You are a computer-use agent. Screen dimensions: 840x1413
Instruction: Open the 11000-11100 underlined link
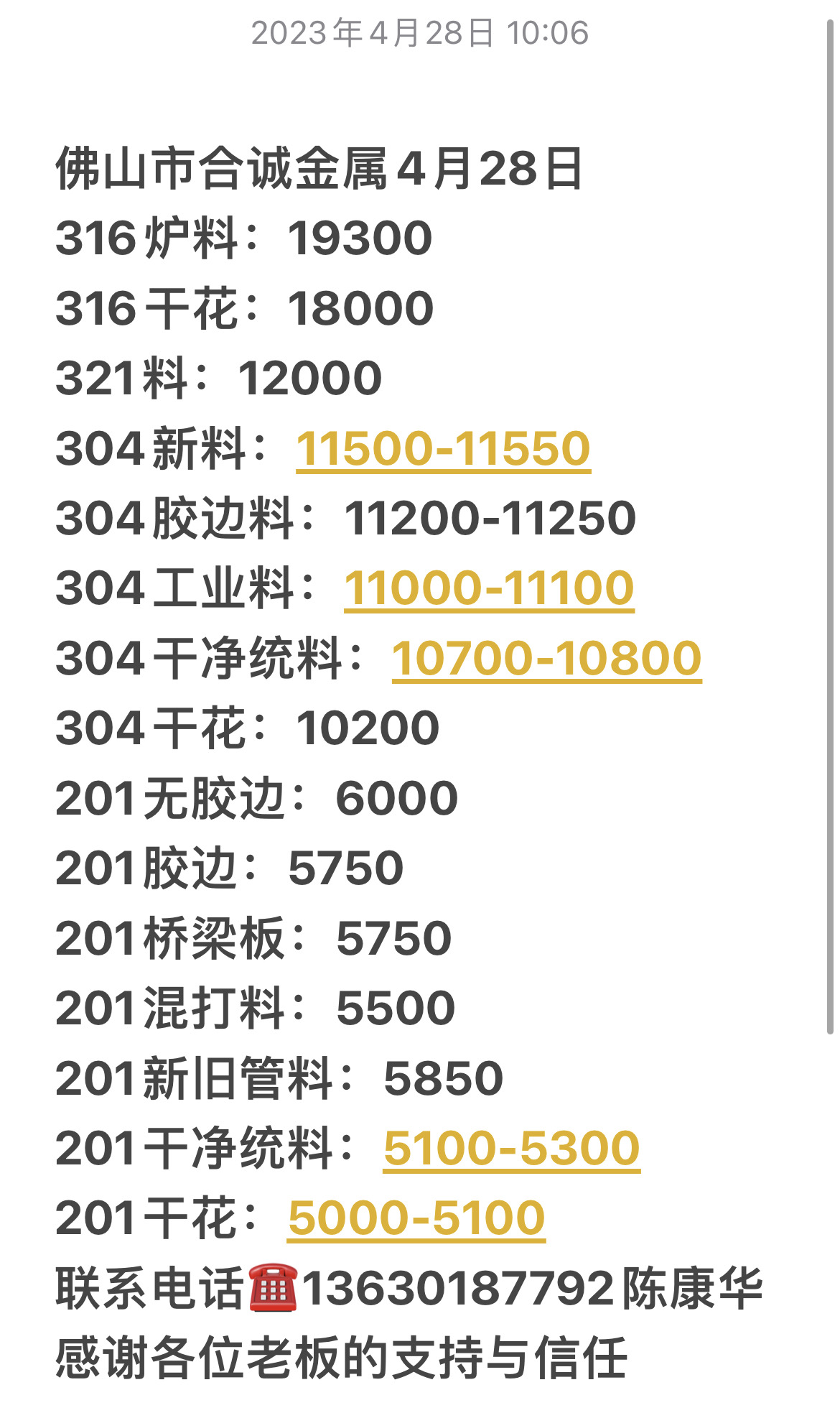tap(489, 588)
